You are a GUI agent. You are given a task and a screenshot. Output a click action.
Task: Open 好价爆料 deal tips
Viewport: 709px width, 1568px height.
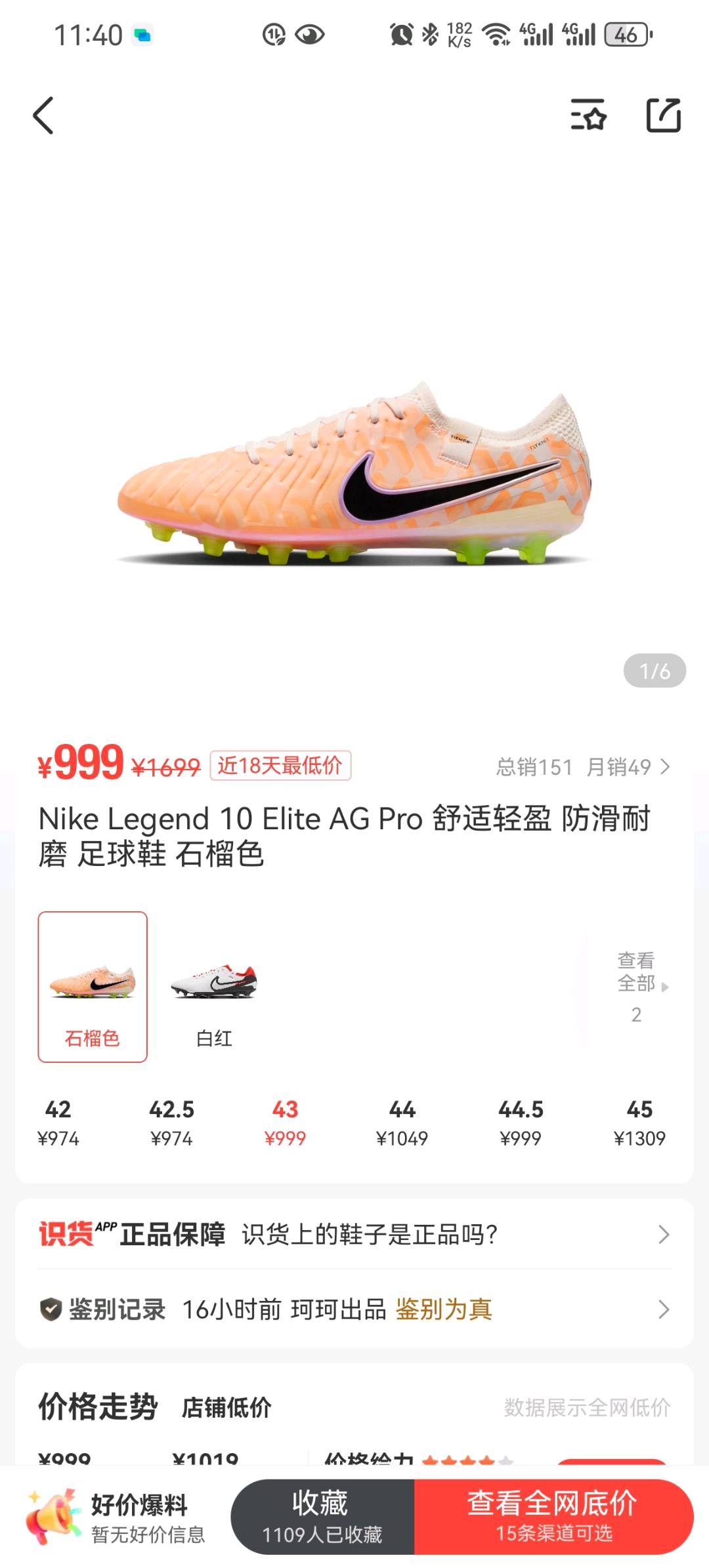click(x=116, y=1517)
